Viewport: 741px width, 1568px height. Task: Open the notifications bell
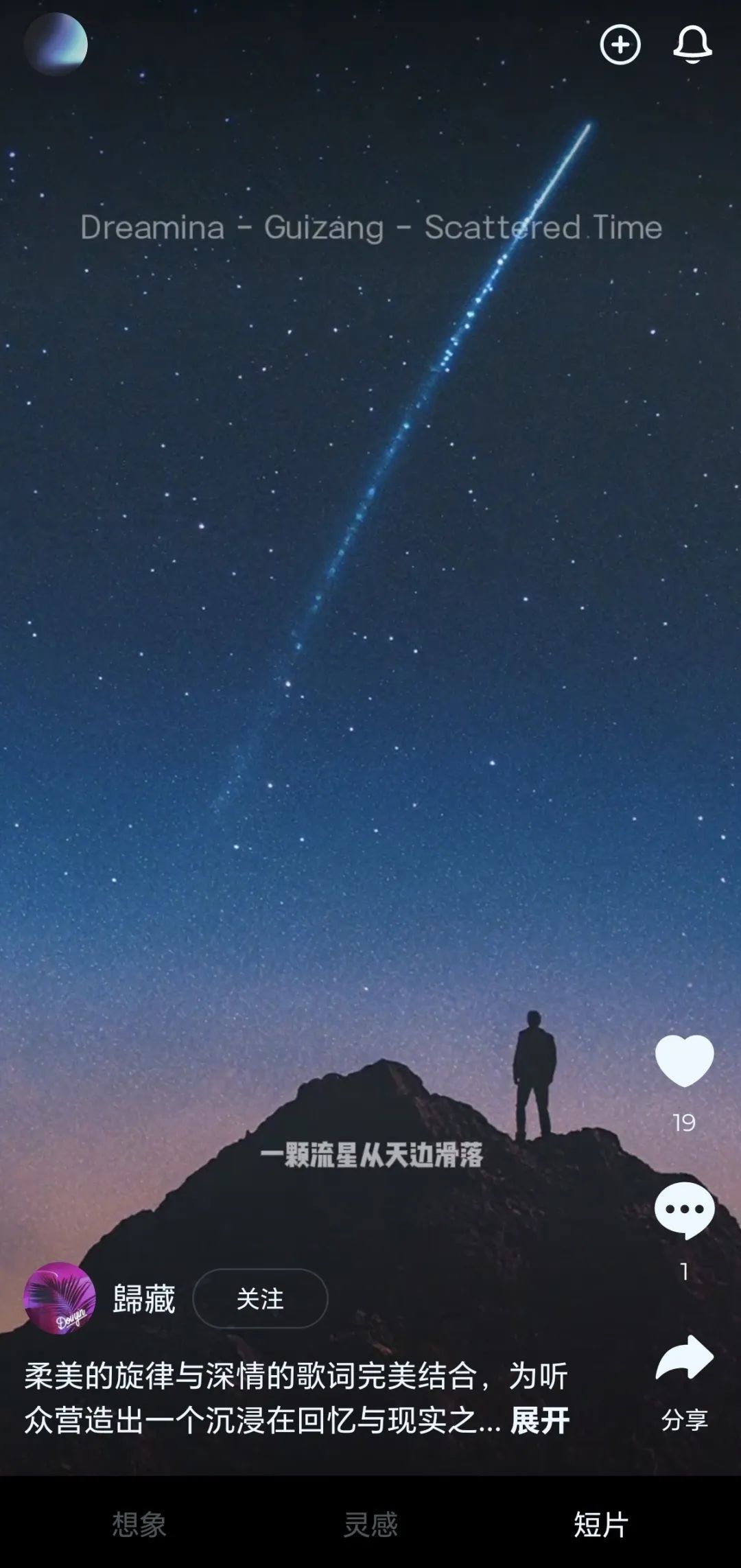point(692,45)
